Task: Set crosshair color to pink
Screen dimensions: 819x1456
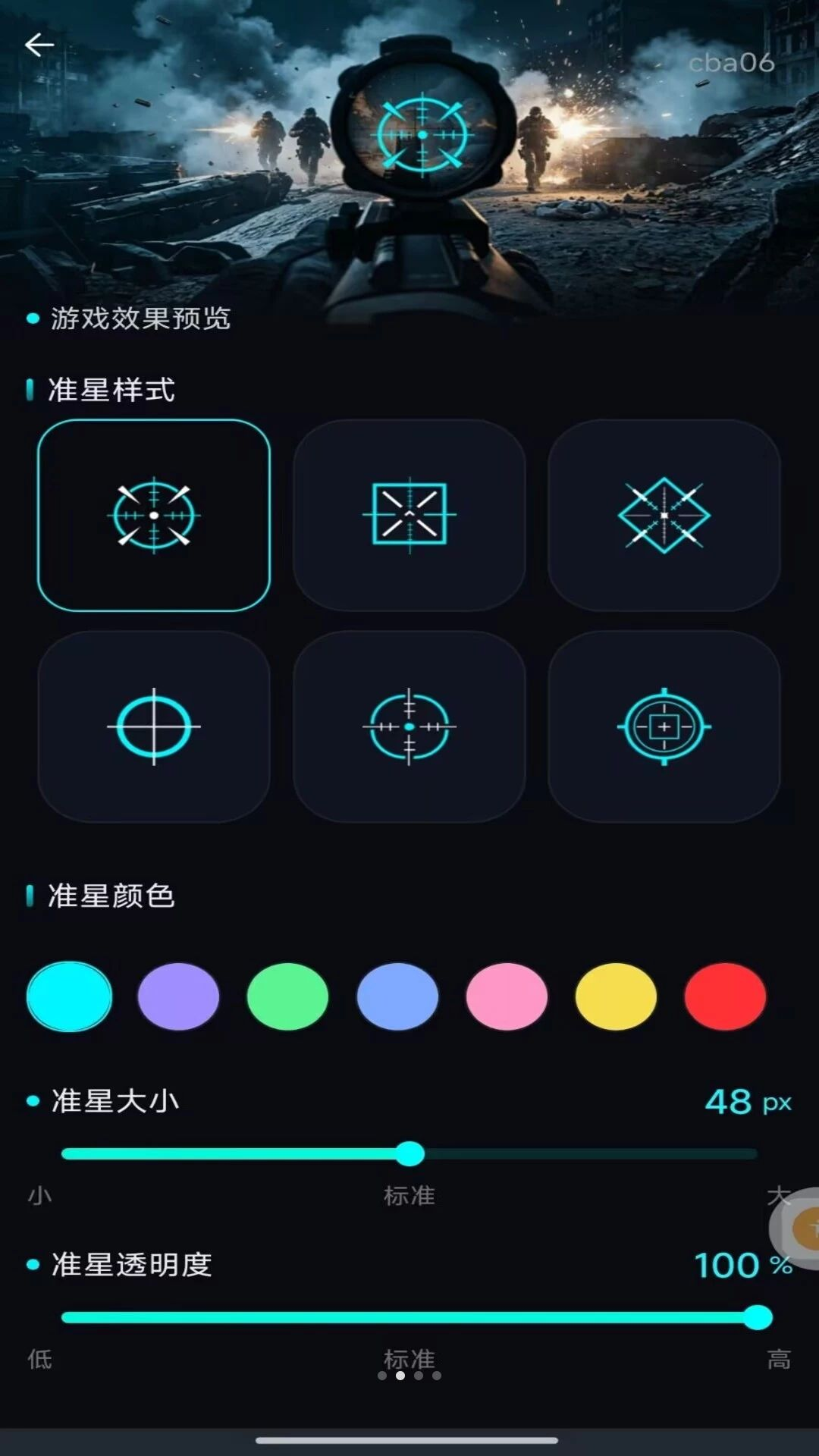Action: tap(507, 996)
